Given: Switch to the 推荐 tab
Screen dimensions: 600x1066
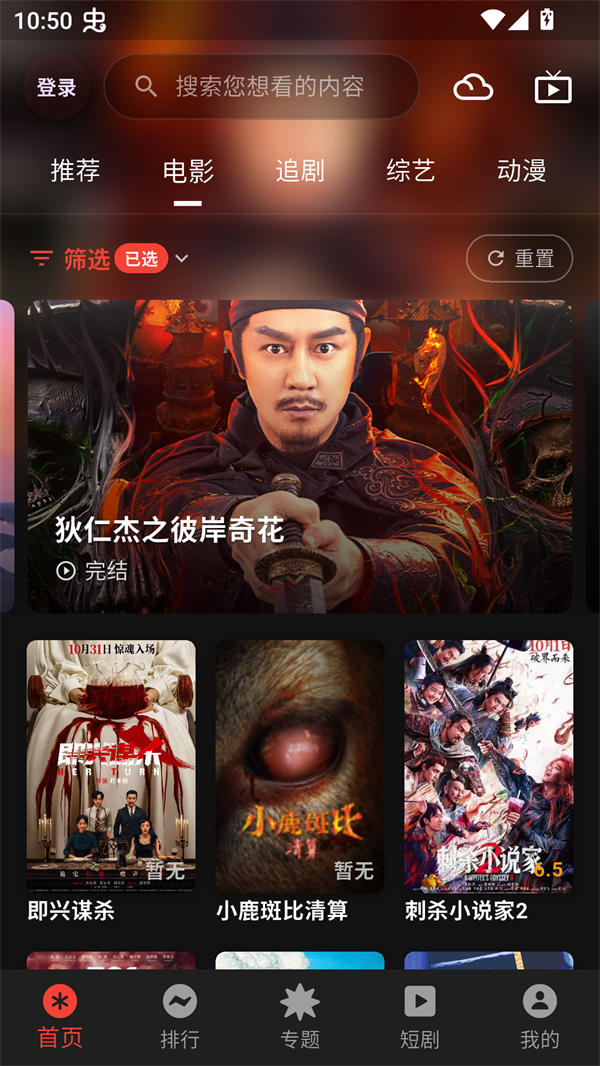Looking at the screenshot, I should tap(76, 171).
